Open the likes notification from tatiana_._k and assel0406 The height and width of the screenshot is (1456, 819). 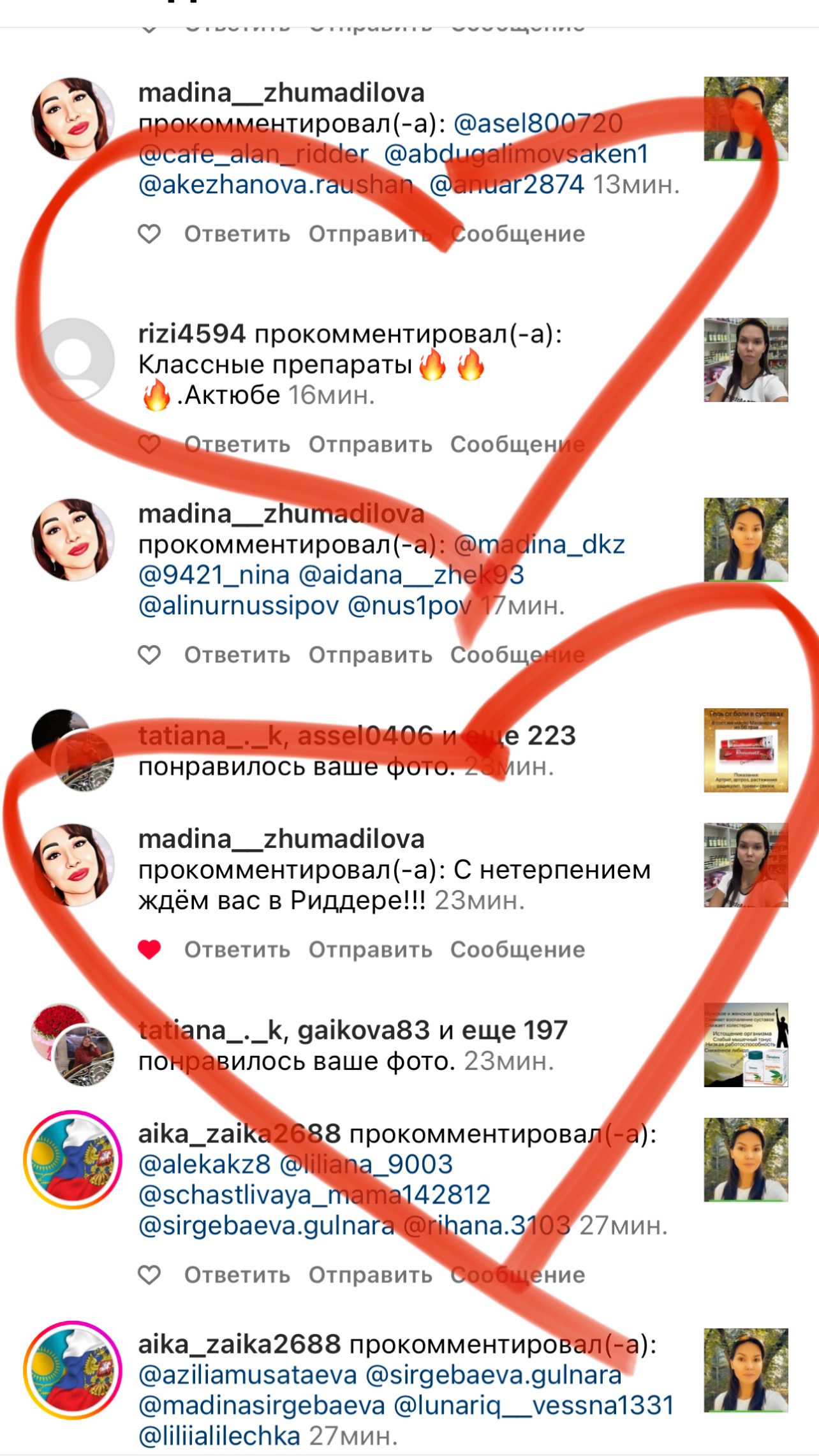point(357,751)
